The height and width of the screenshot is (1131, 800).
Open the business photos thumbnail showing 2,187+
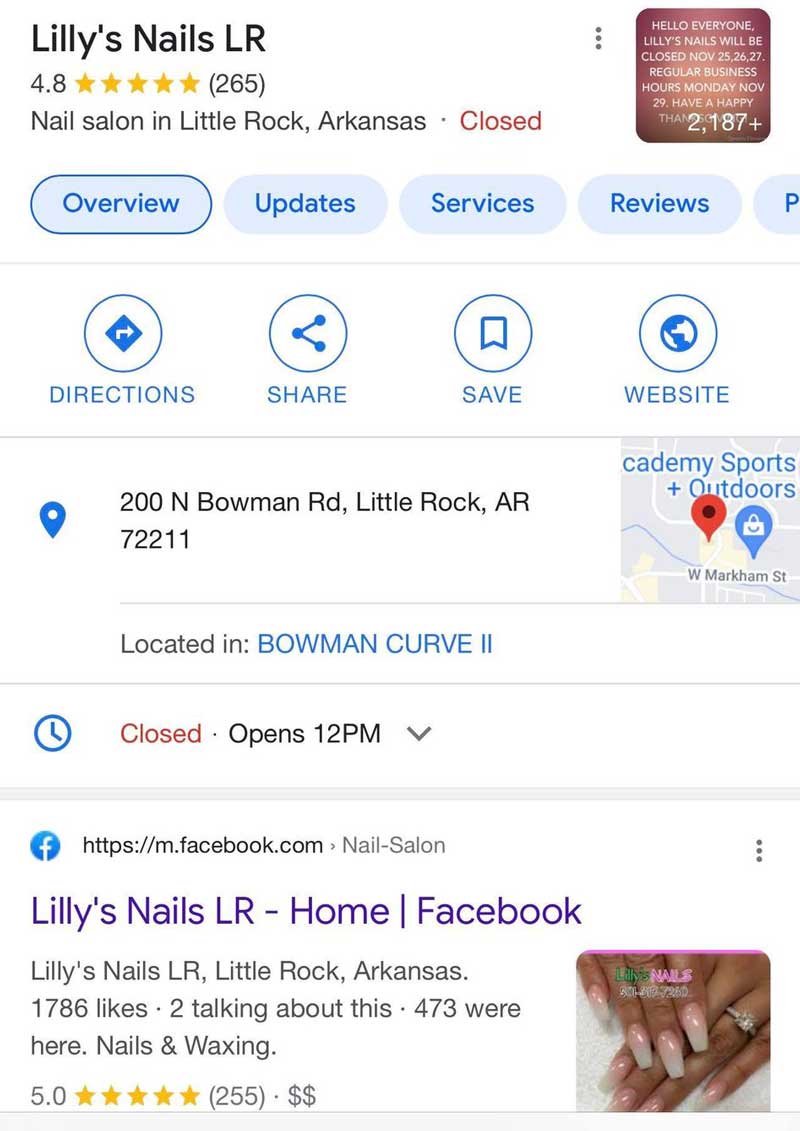703,76
